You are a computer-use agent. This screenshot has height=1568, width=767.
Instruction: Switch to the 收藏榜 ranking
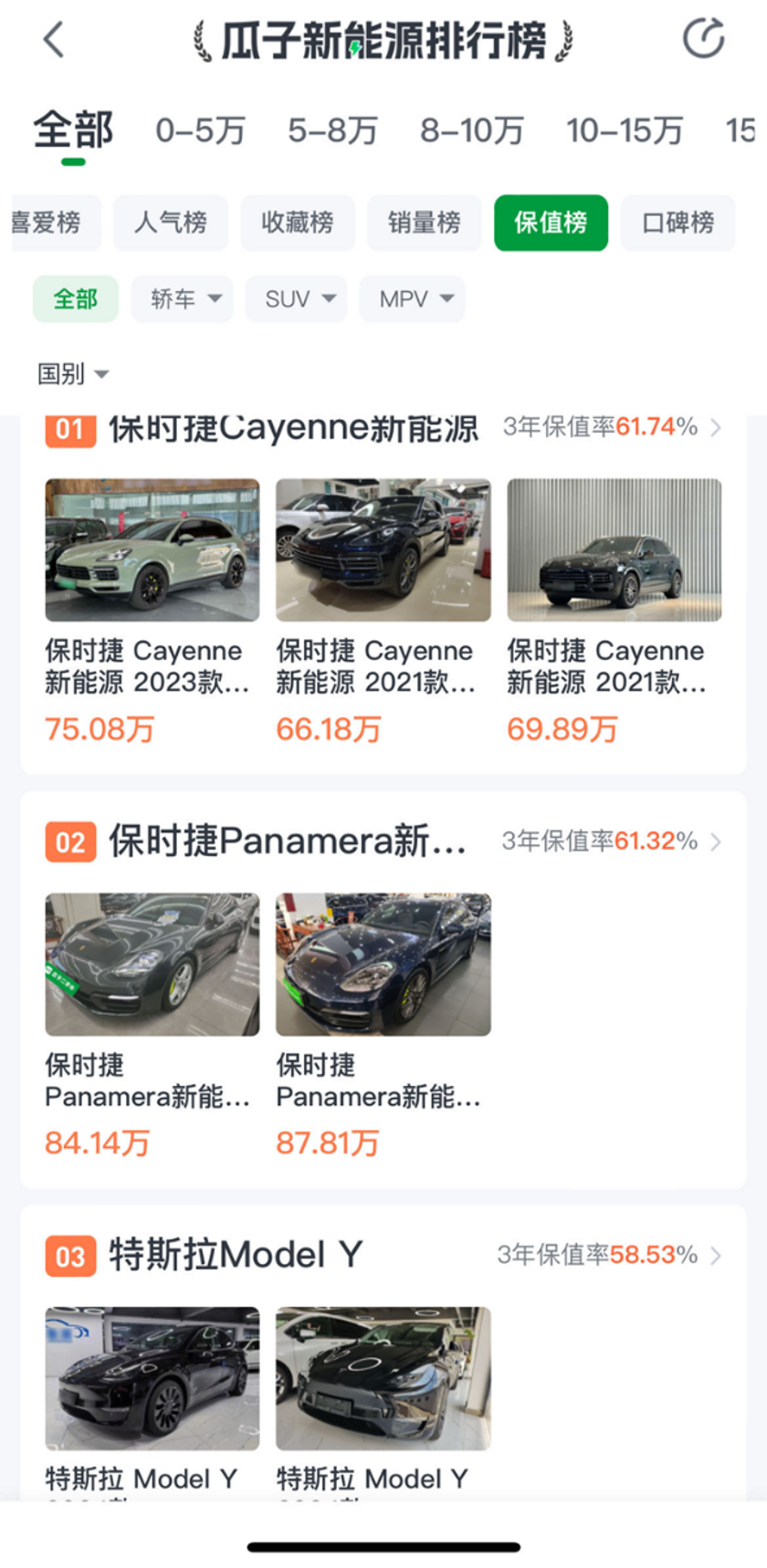tap(298, 223)
